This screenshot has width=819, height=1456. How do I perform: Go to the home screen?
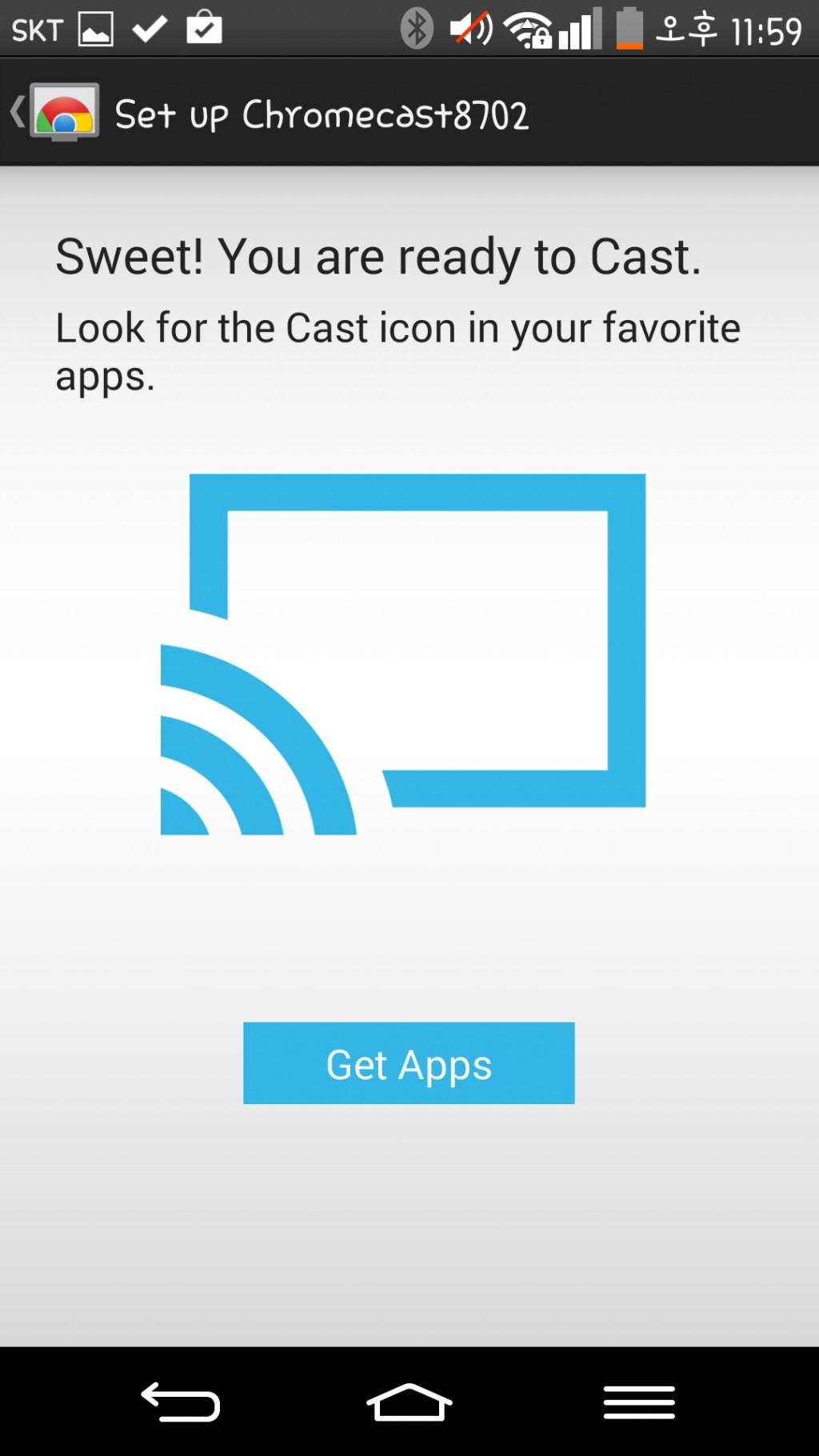[x=409, y=1402]
